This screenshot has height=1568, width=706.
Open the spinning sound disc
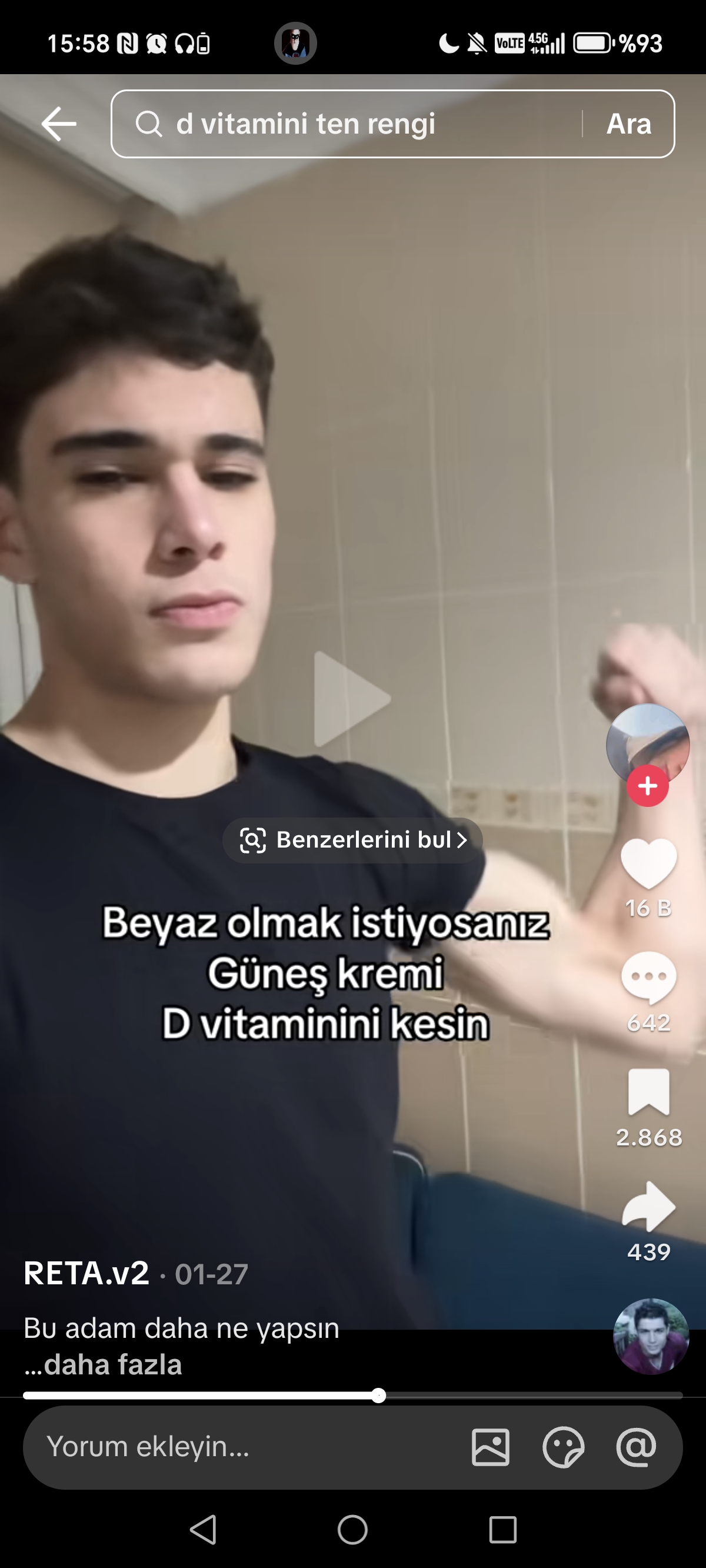coord(651,1337)
